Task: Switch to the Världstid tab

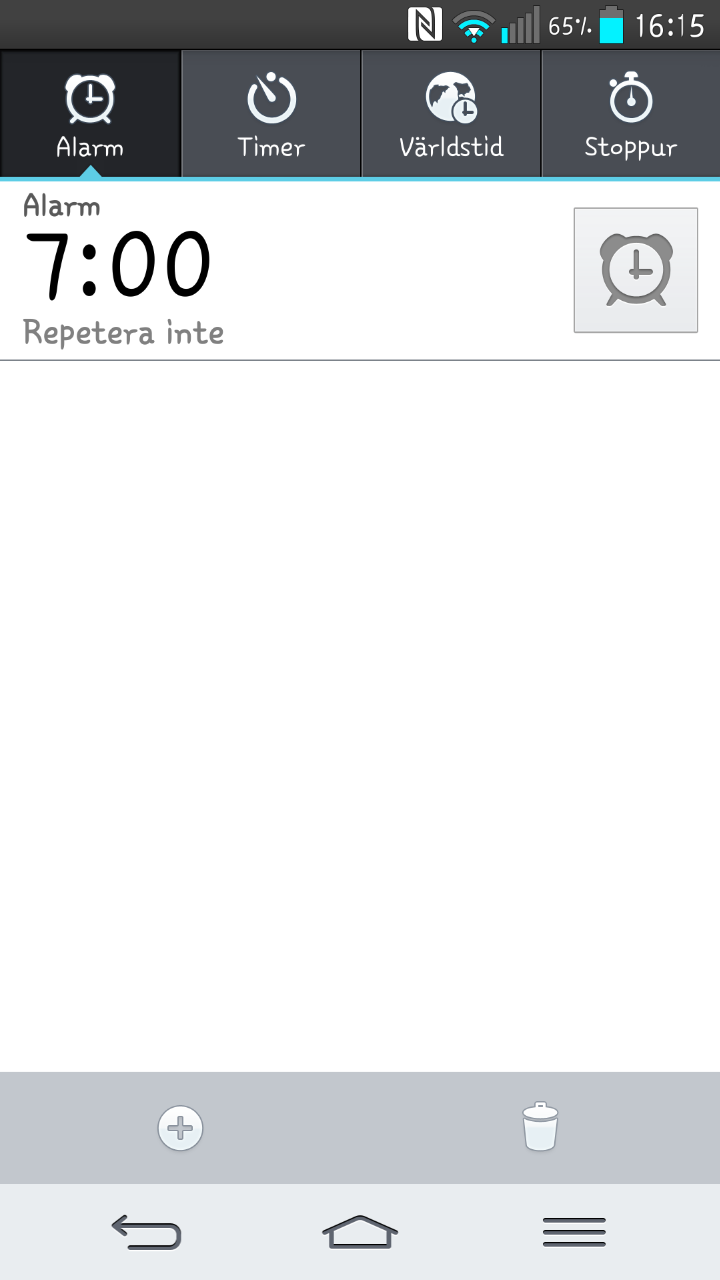Action: click(x=451, y=115)
